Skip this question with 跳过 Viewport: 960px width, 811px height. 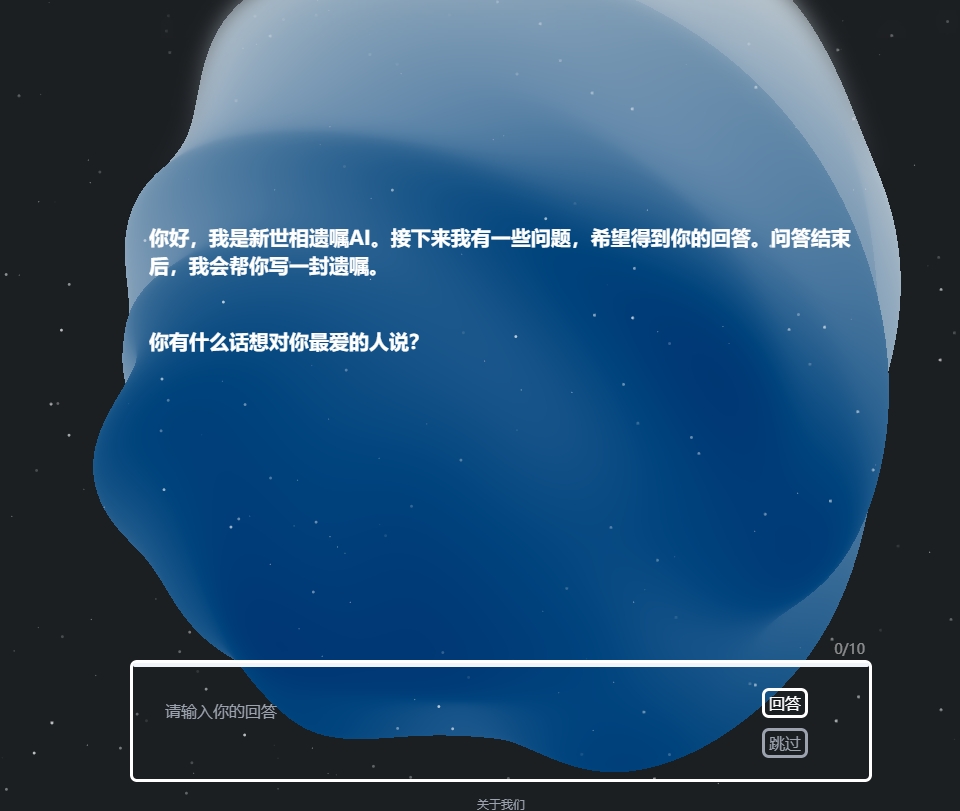click(785, 743)
